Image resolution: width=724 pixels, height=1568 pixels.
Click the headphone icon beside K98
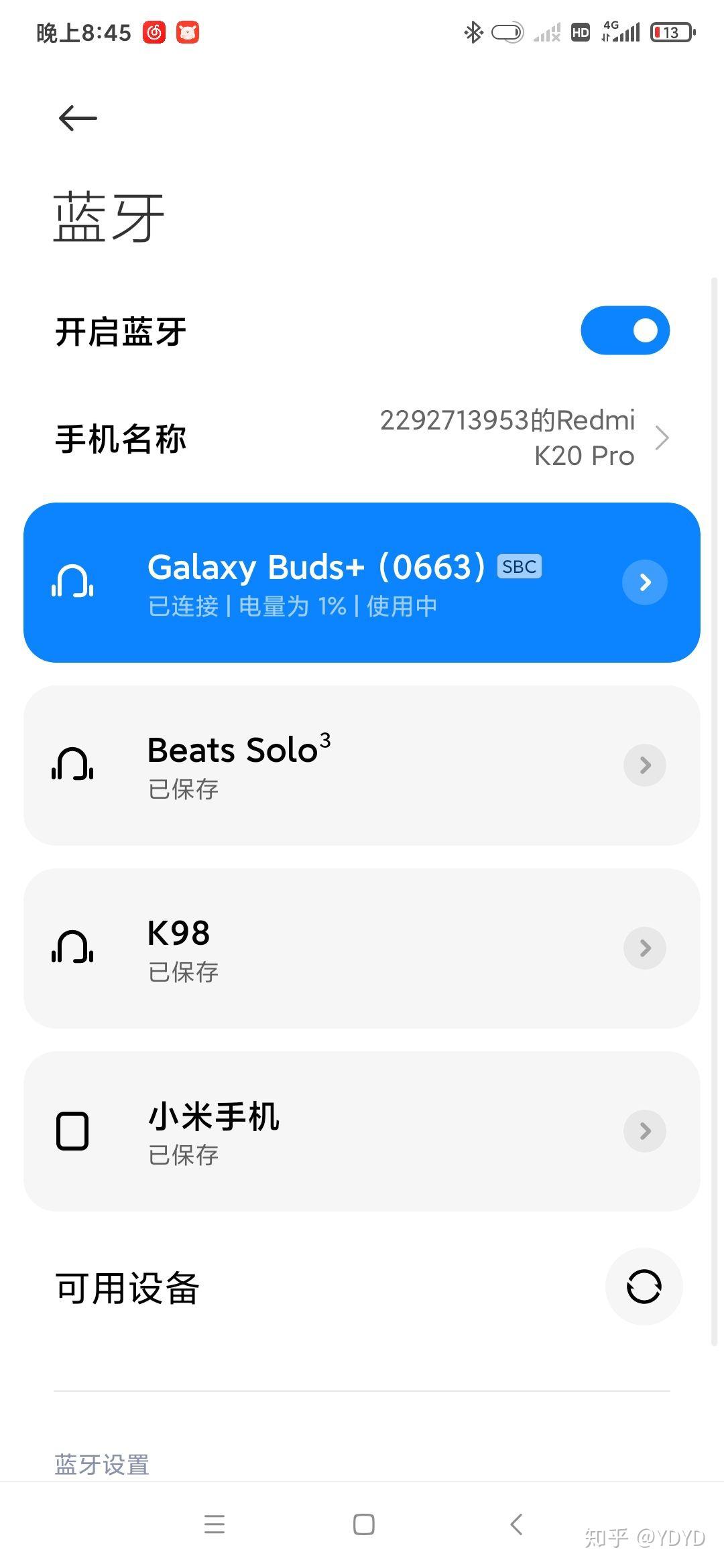point(72,948)
